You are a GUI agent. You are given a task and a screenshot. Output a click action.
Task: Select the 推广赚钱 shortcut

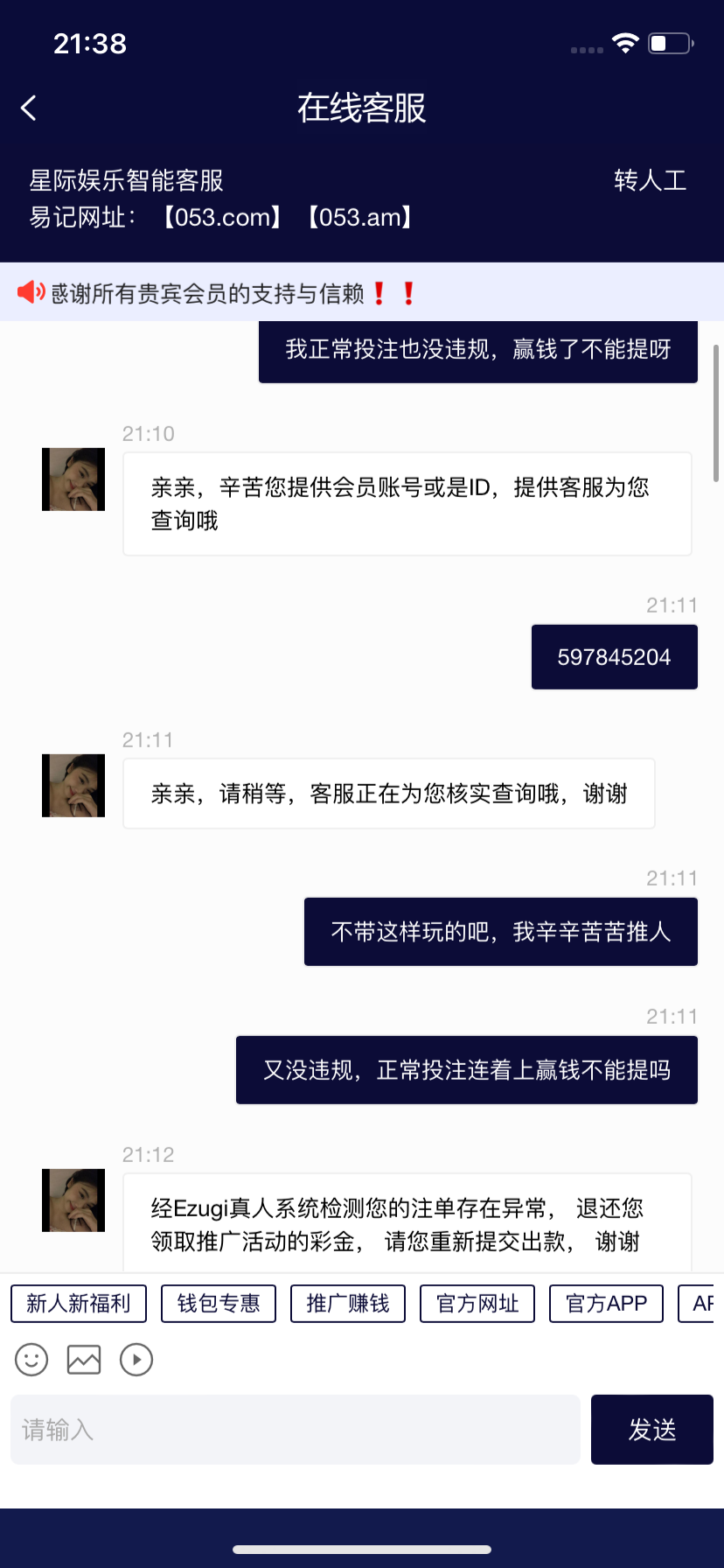pos(347,1303)
